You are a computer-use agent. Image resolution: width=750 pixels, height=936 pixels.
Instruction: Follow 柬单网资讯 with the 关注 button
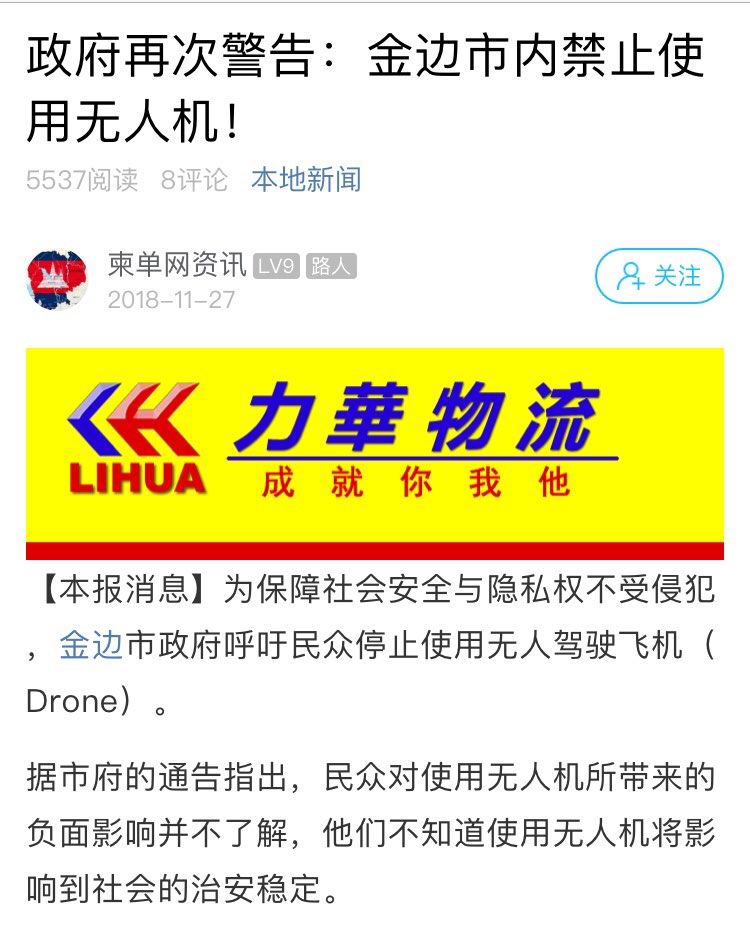[x=658, y=276]
